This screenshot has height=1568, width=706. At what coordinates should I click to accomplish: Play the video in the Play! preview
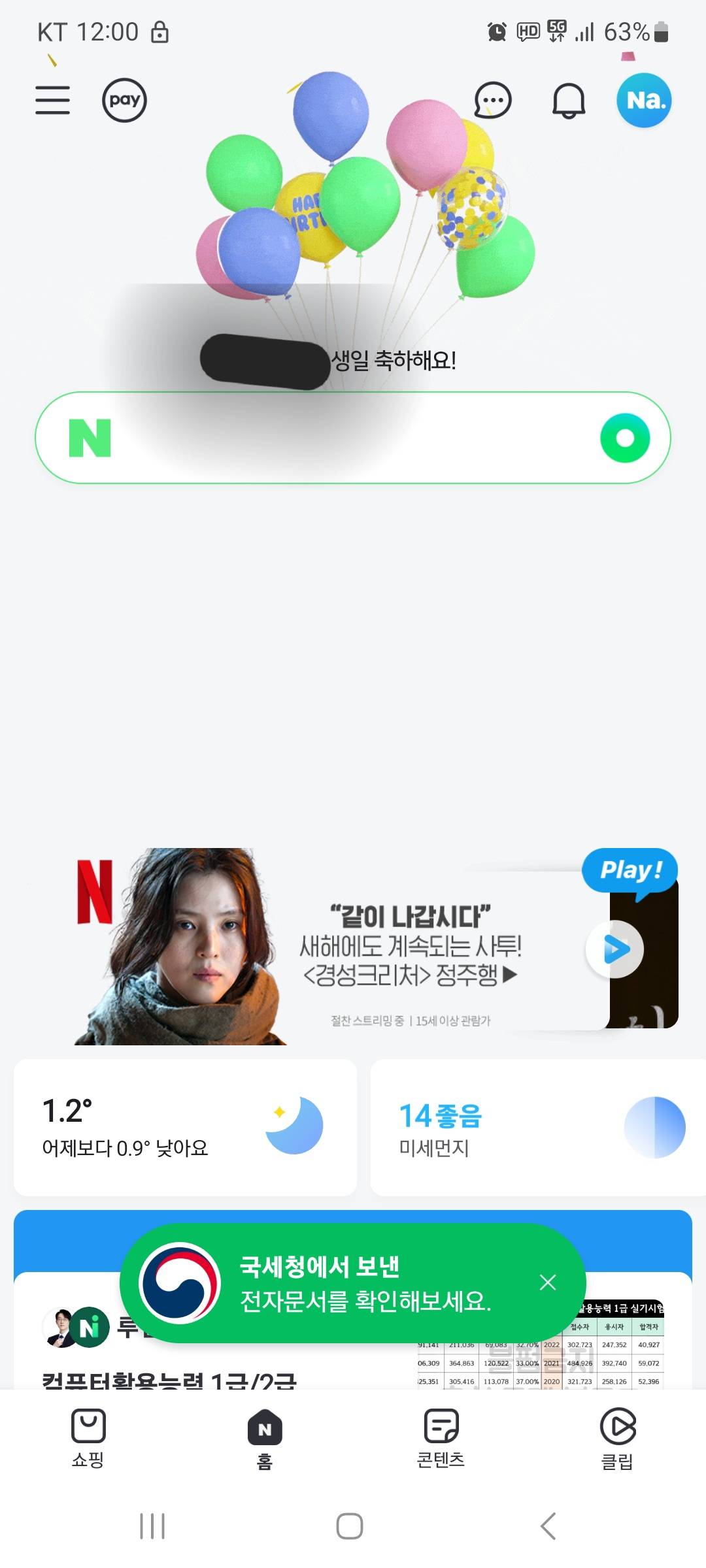[615, 949]
